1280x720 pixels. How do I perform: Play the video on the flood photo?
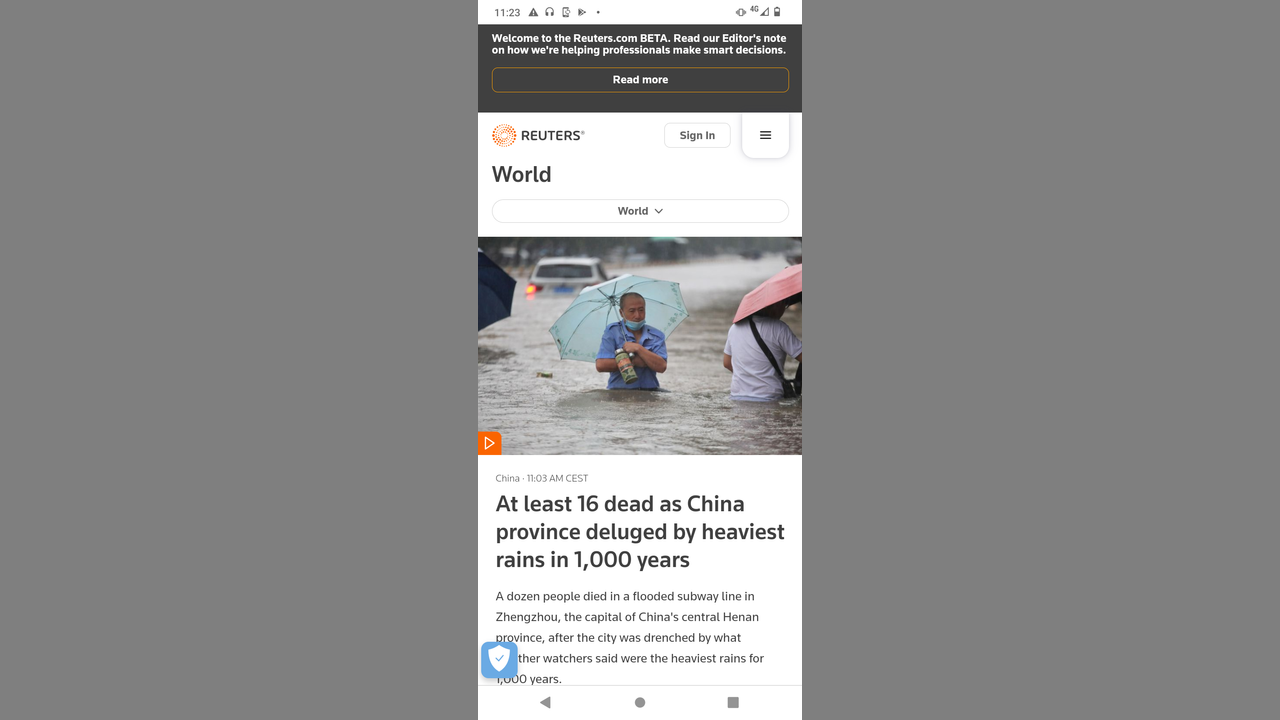click(x=489, y=443)
